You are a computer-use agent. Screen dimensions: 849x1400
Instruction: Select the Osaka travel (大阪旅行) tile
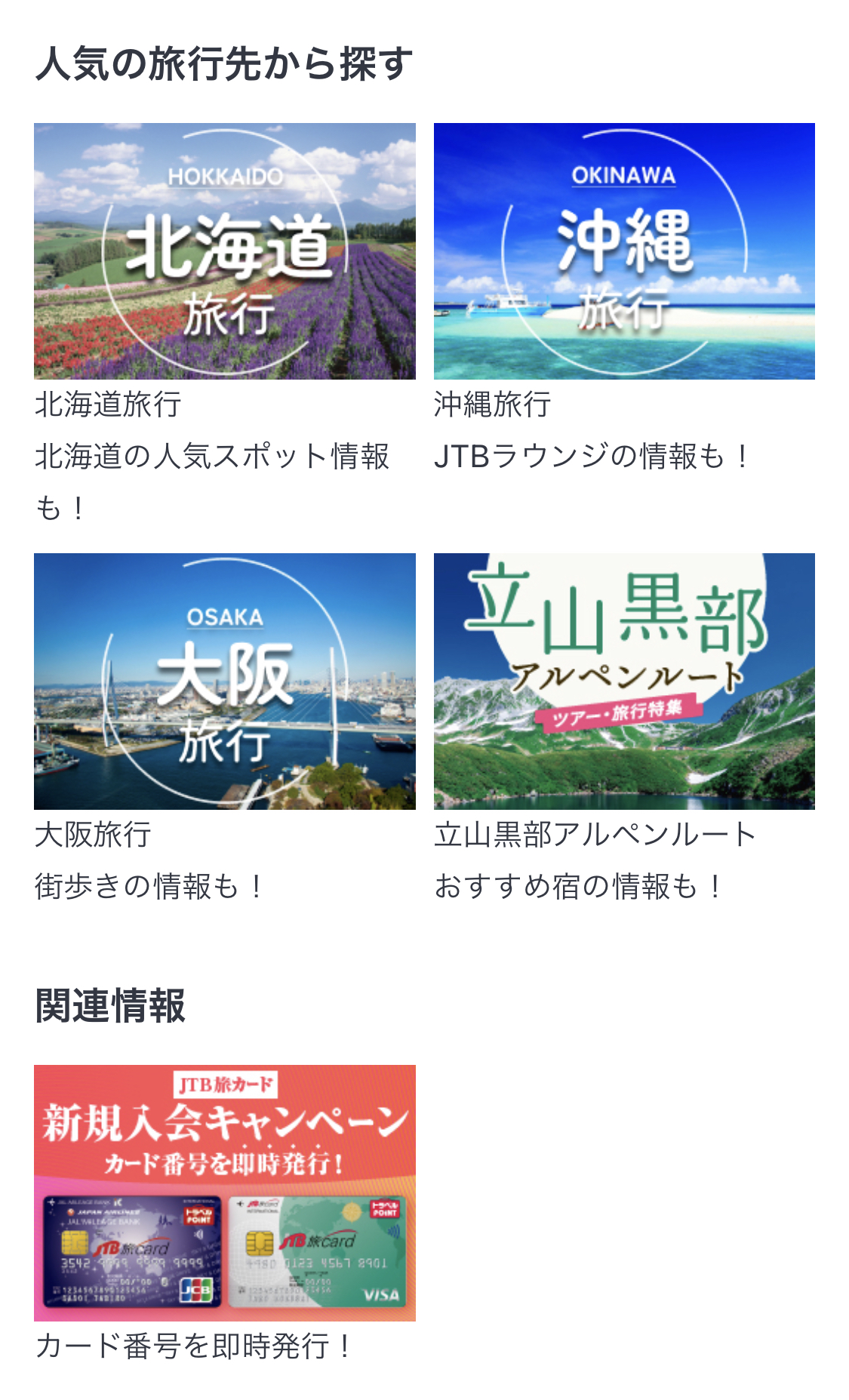[224, 681]
